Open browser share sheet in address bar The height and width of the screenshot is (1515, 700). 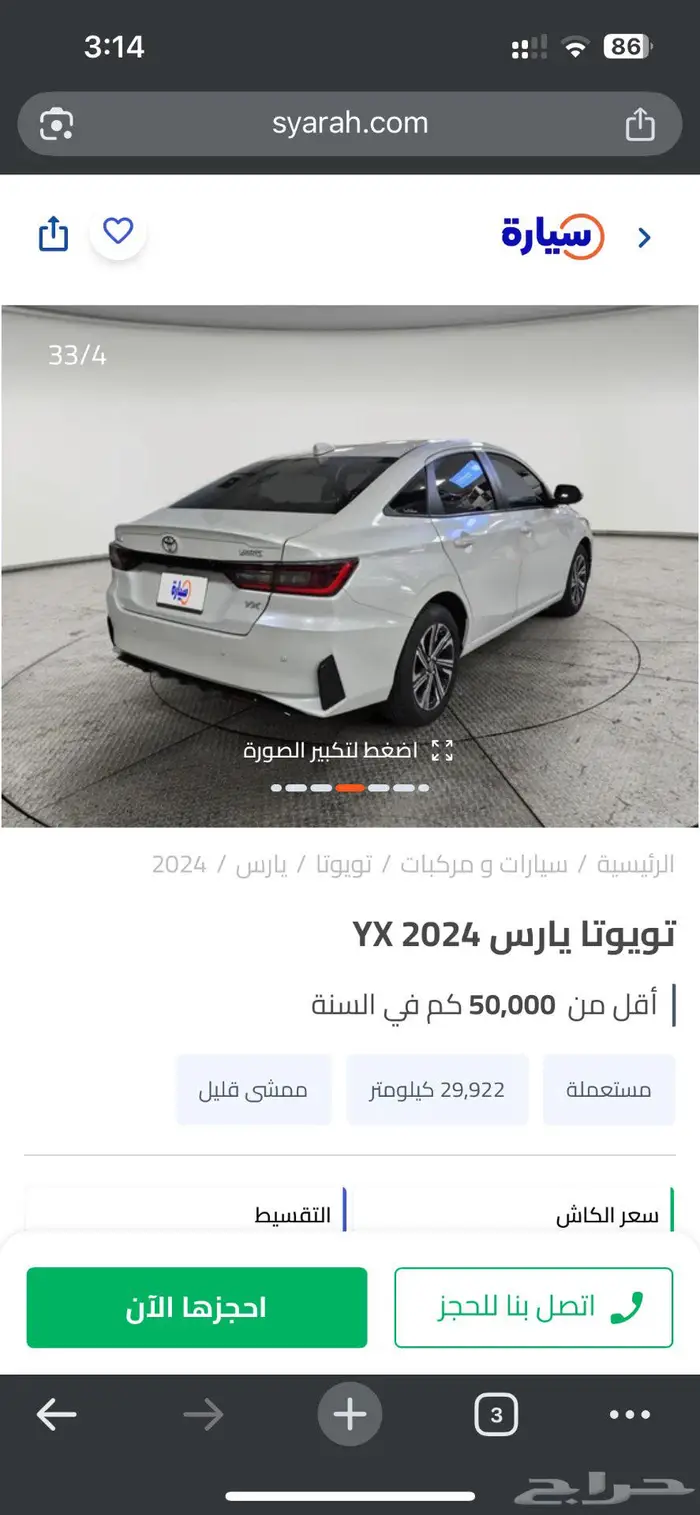(x=639, y=125)
